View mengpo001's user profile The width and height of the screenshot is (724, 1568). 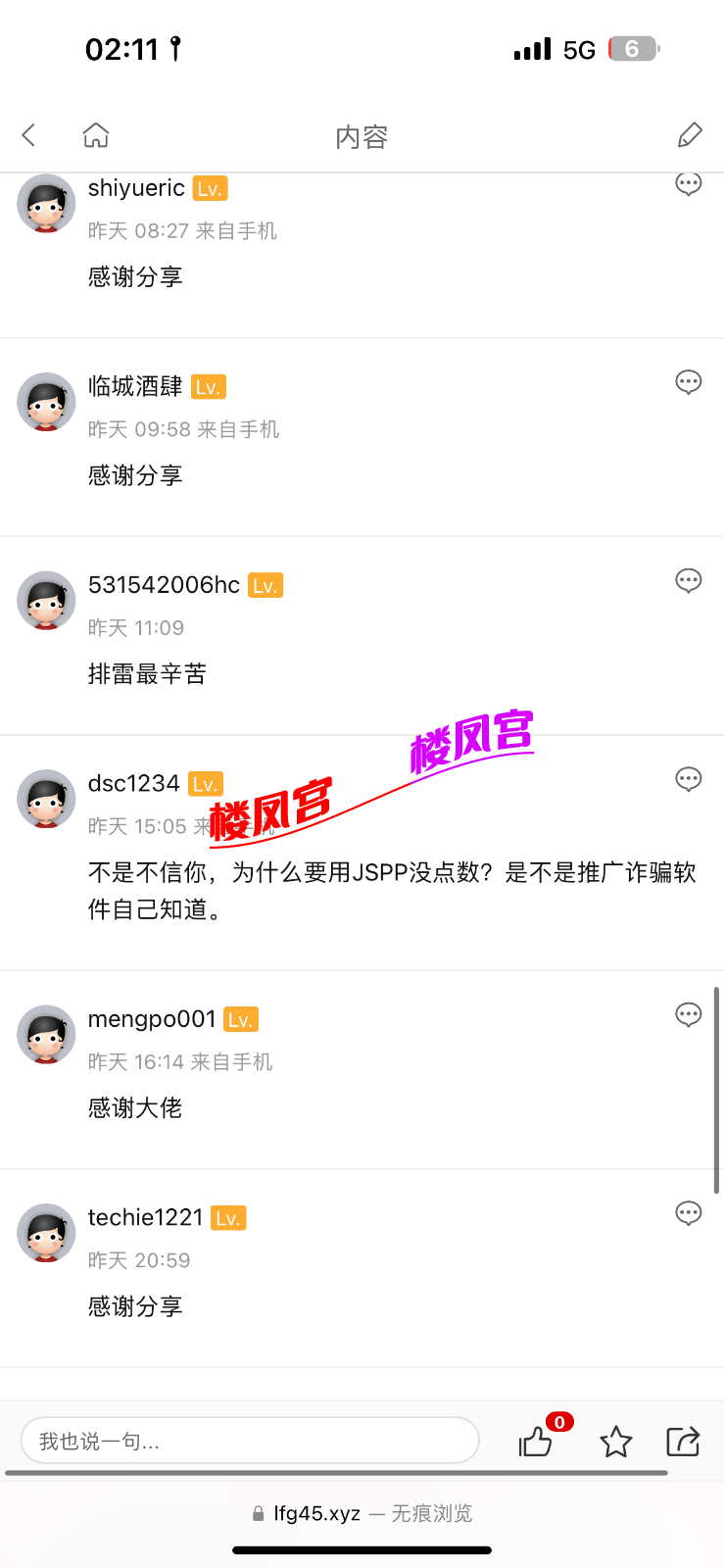point(46,1034)
